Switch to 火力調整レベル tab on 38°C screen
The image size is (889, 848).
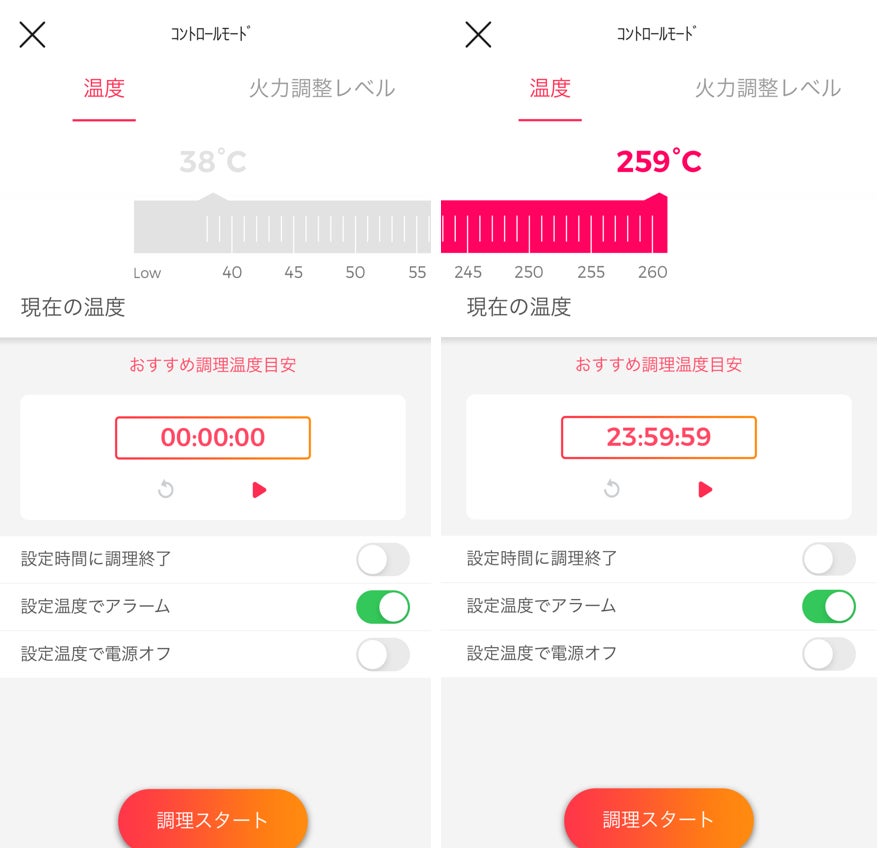[x=321, y=89]
